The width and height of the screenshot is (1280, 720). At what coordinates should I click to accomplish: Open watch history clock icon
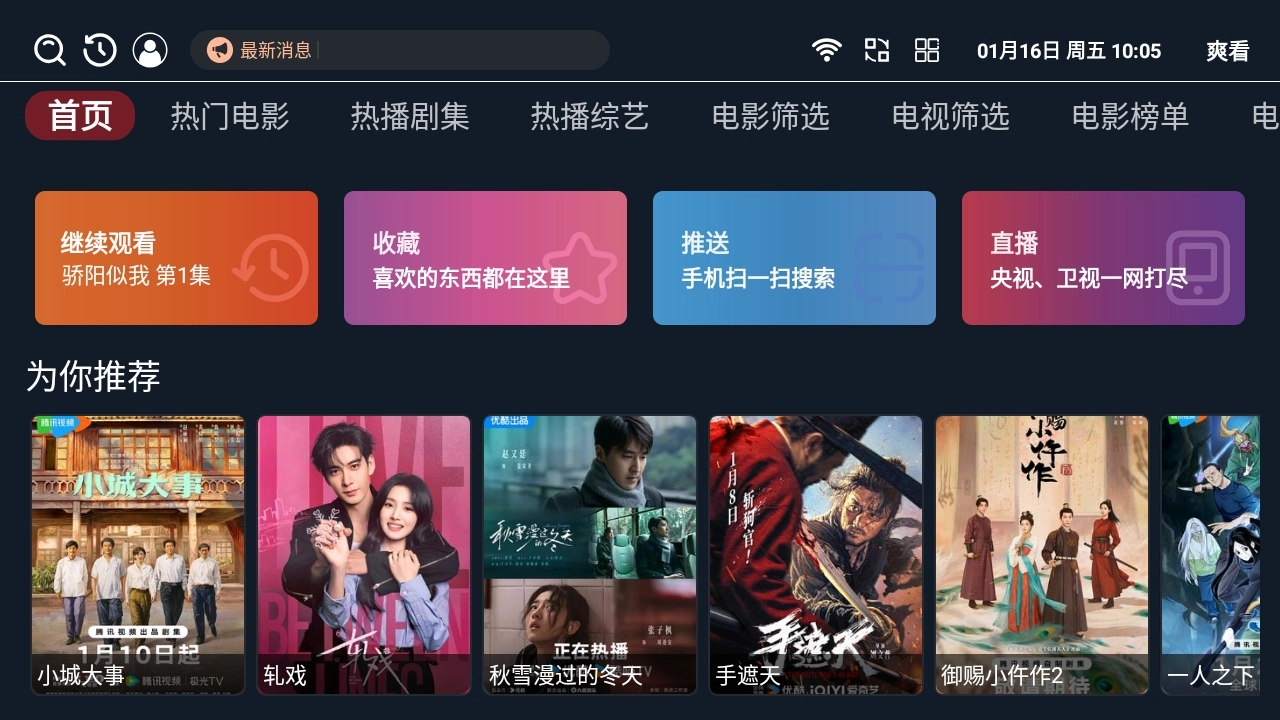100,50
